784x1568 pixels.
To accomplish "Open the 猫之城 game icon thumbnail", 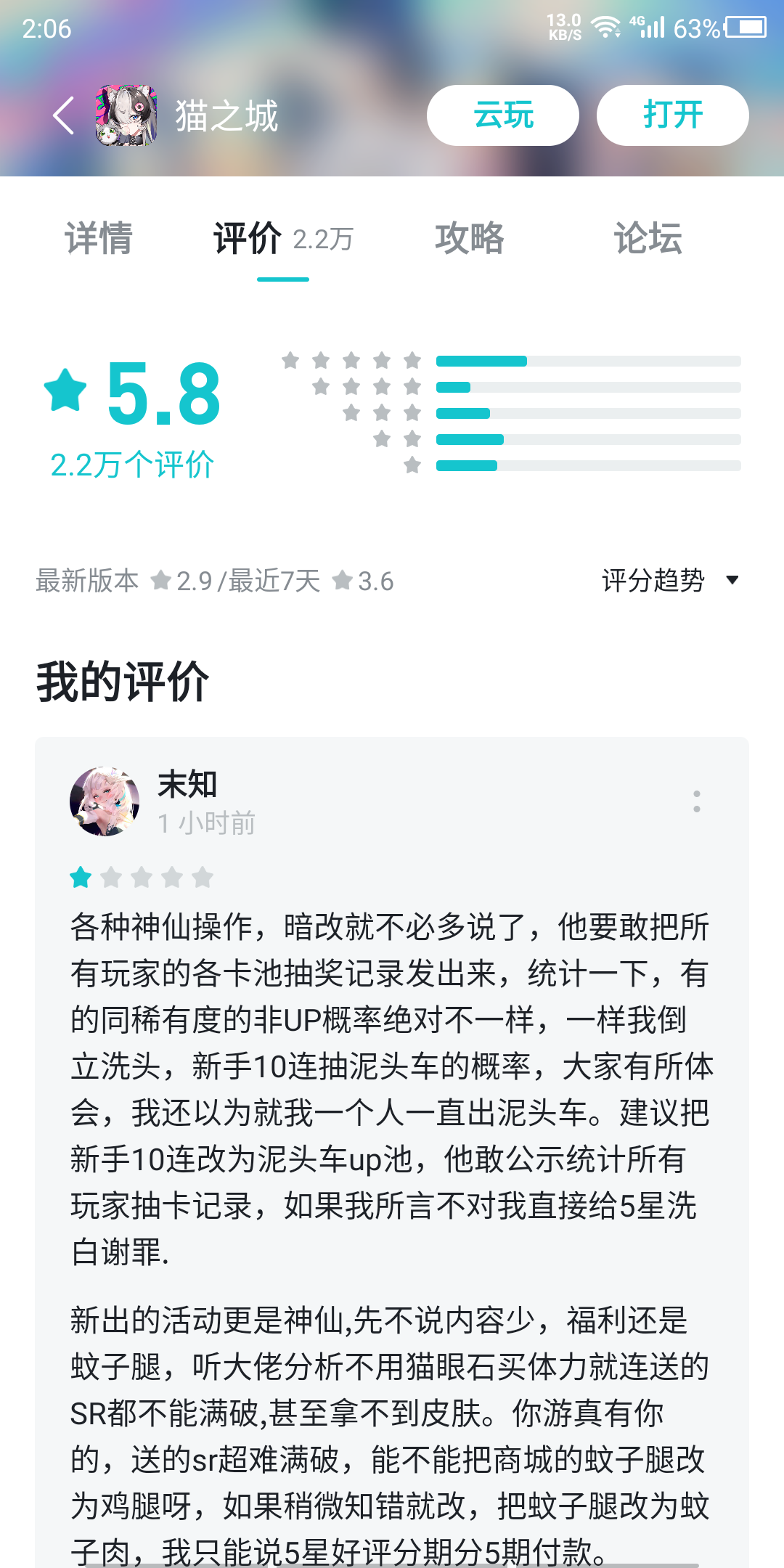I will coord(123,116).
